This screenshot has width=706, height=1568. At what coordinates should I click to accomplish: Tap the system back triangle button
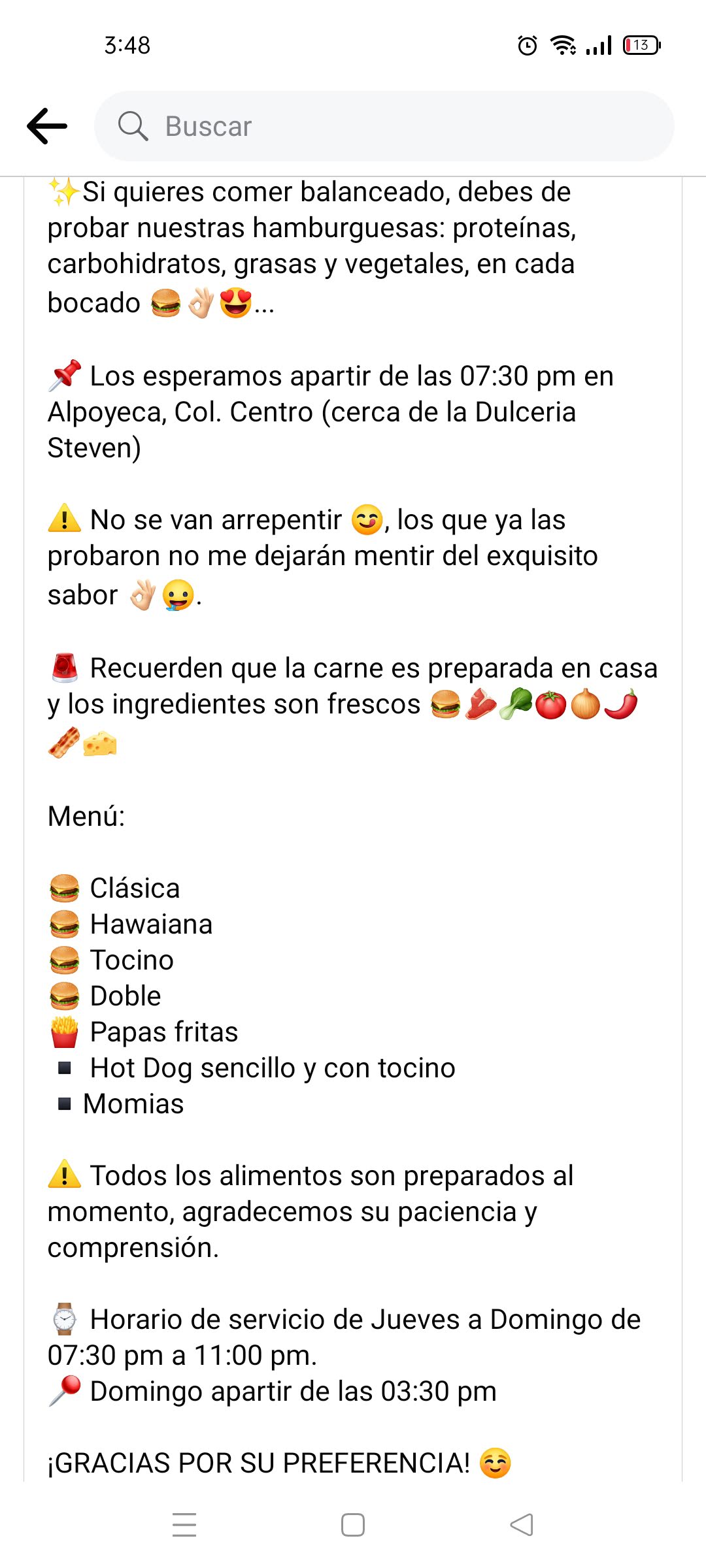(x=521, y=1524)
